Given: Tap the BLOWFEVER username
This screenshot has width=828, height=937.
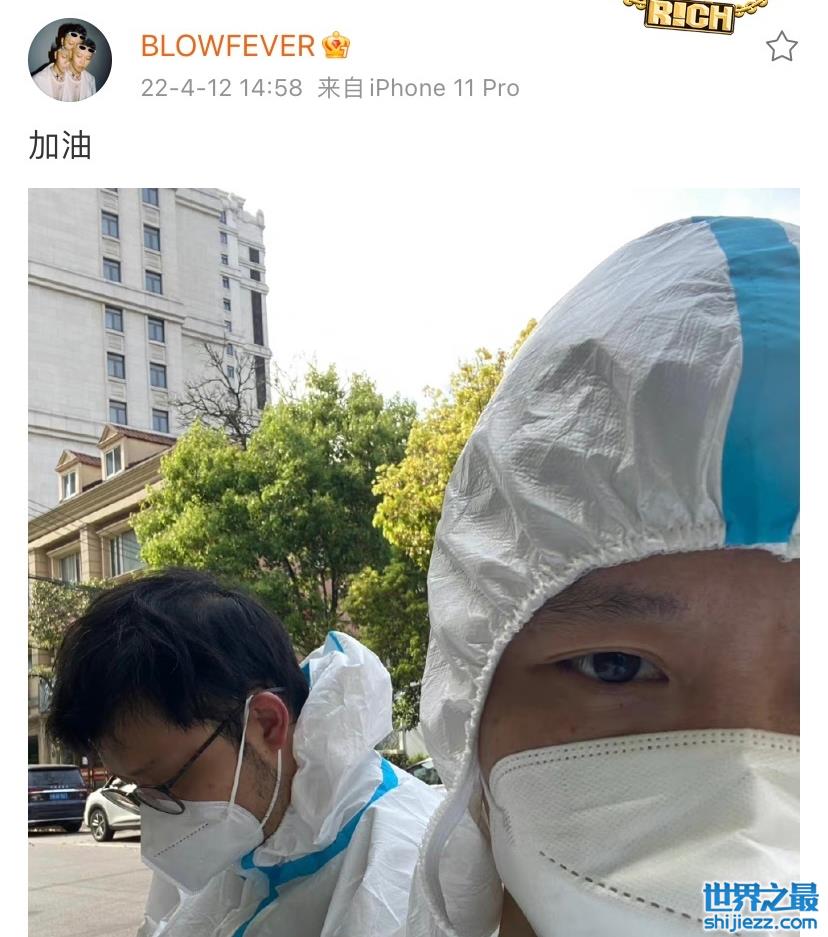Looking at the screenshot, I should point(227,45).
